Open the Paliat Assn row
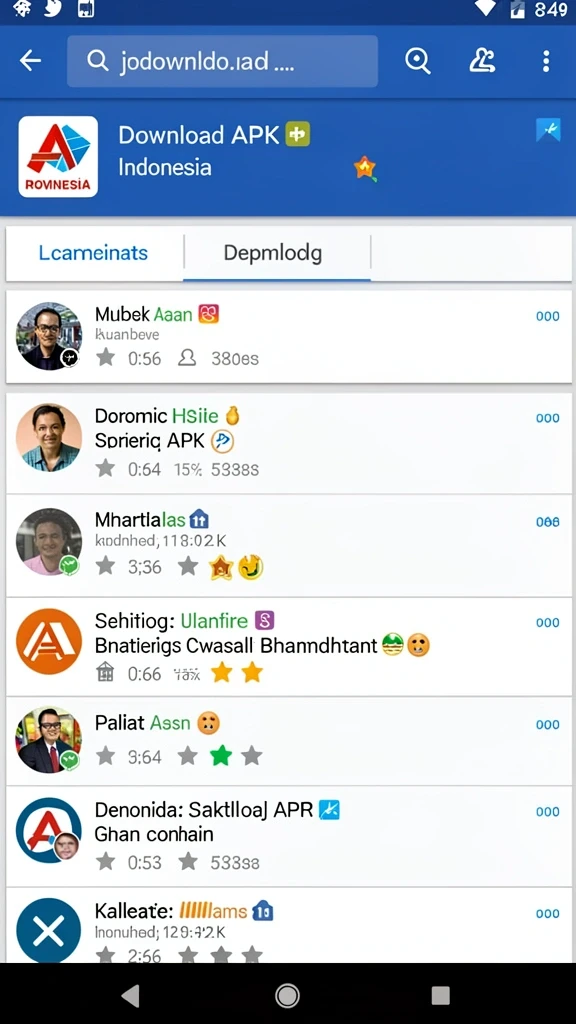 pos(288,741)
